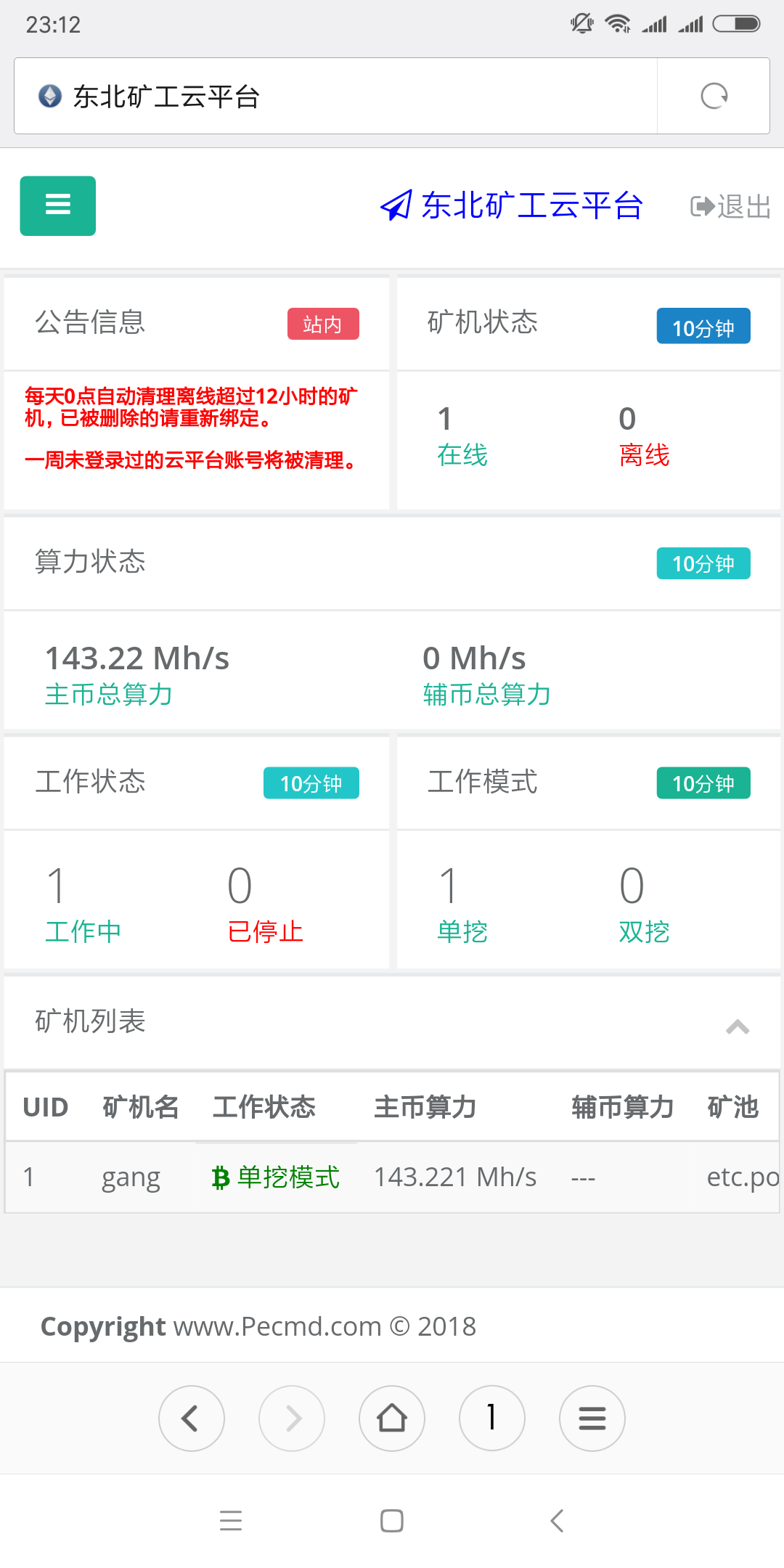Click the paper plane logo icon

point(396,206)
